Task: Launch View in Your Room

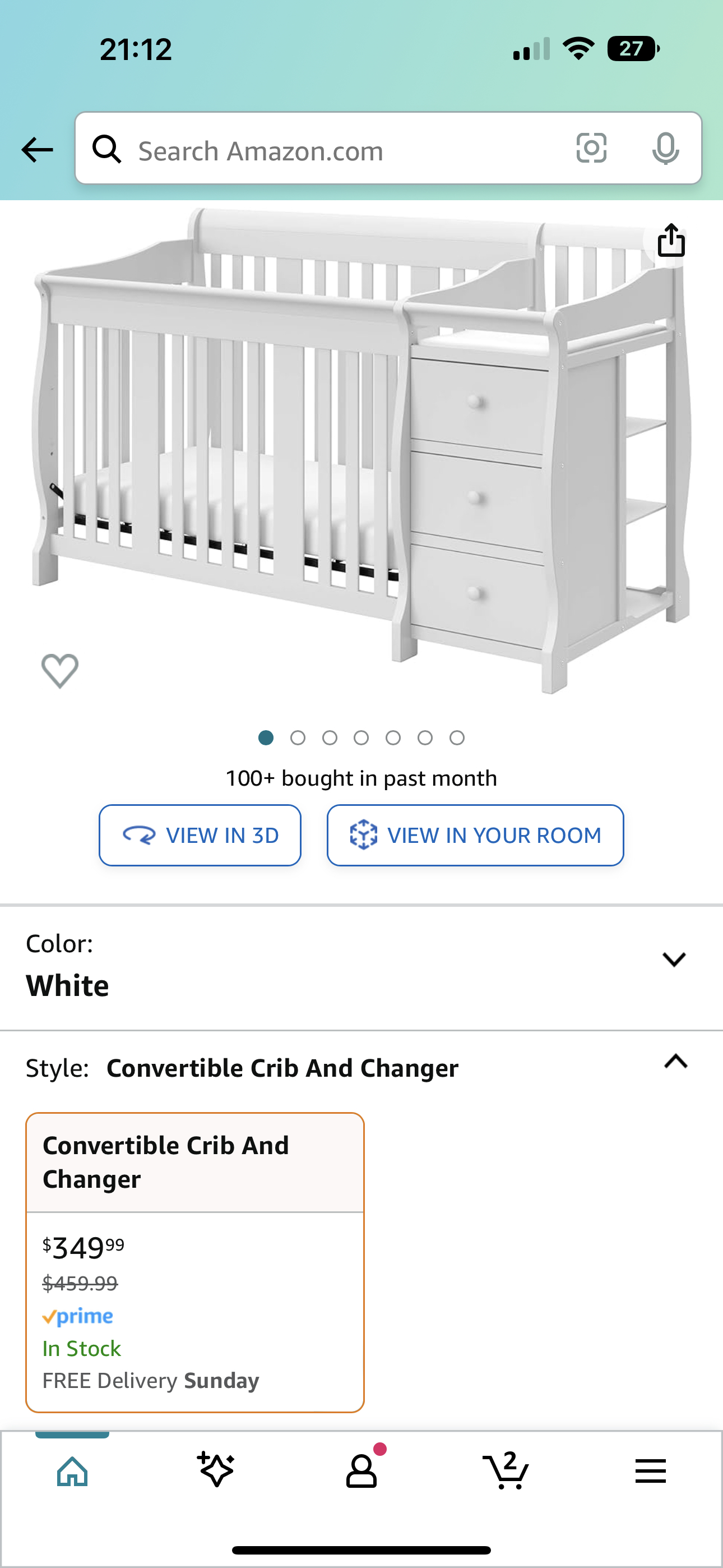Action: pos(475,835)
